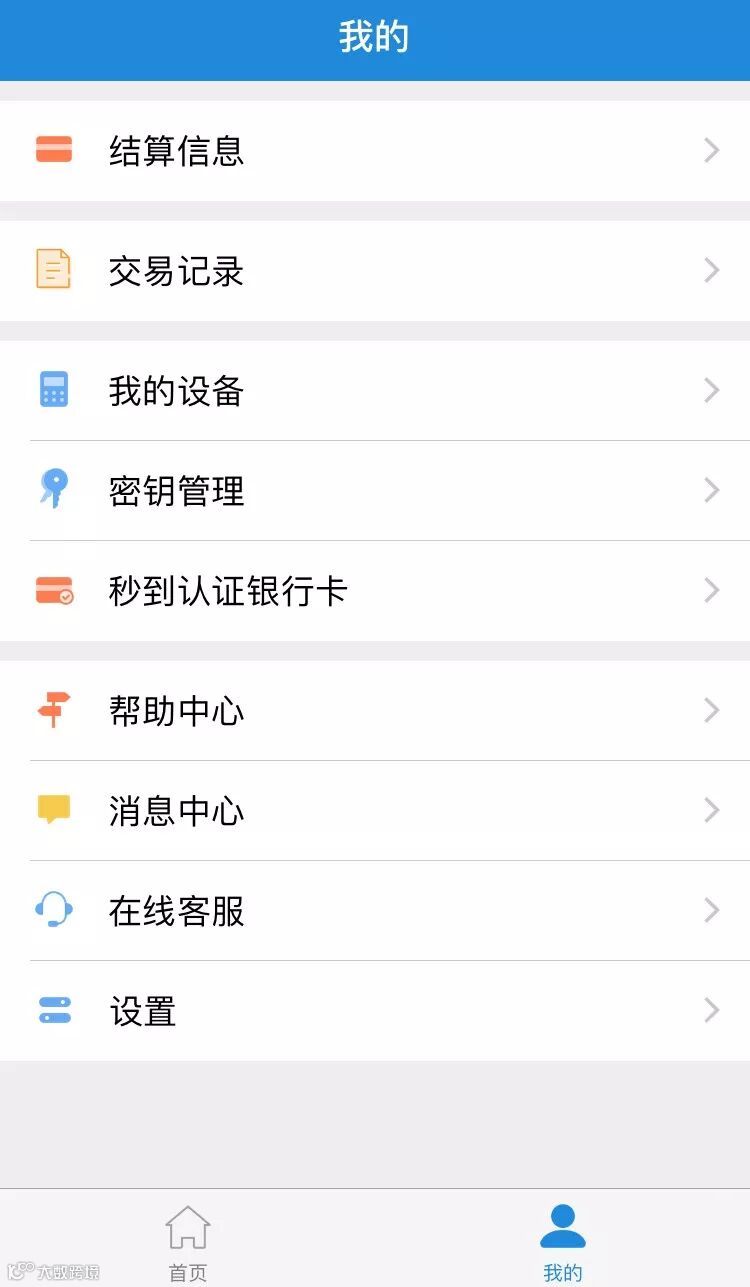750x1287 pixels.
Task: Contact 在线客服 online support
Action: pyautogui.click(x=375, y=911)
